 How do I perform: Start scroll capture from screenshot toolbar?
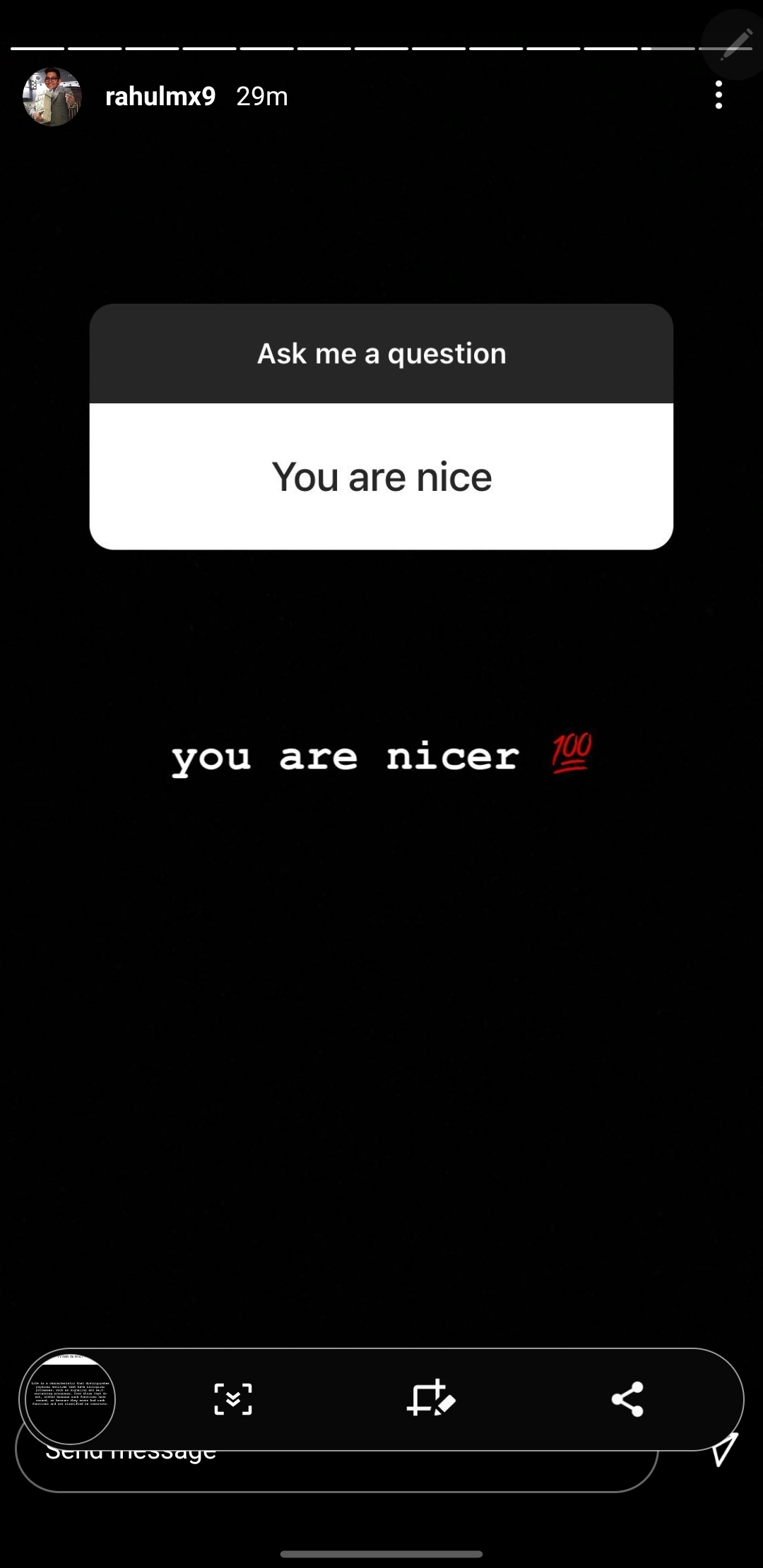point(233,1399)
